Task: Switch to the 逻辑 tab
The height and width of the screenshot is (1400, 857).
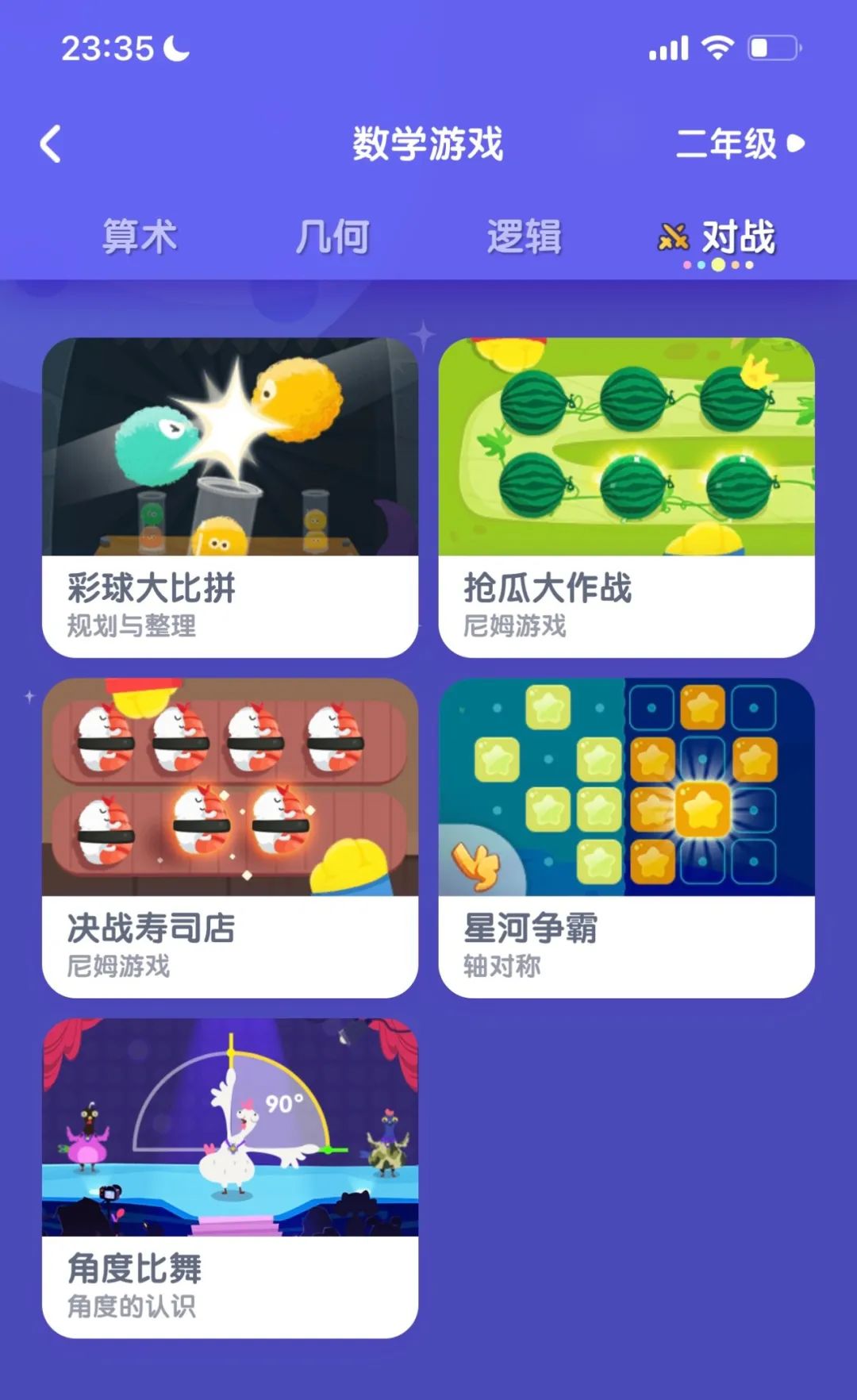Action: click(525, 237)
